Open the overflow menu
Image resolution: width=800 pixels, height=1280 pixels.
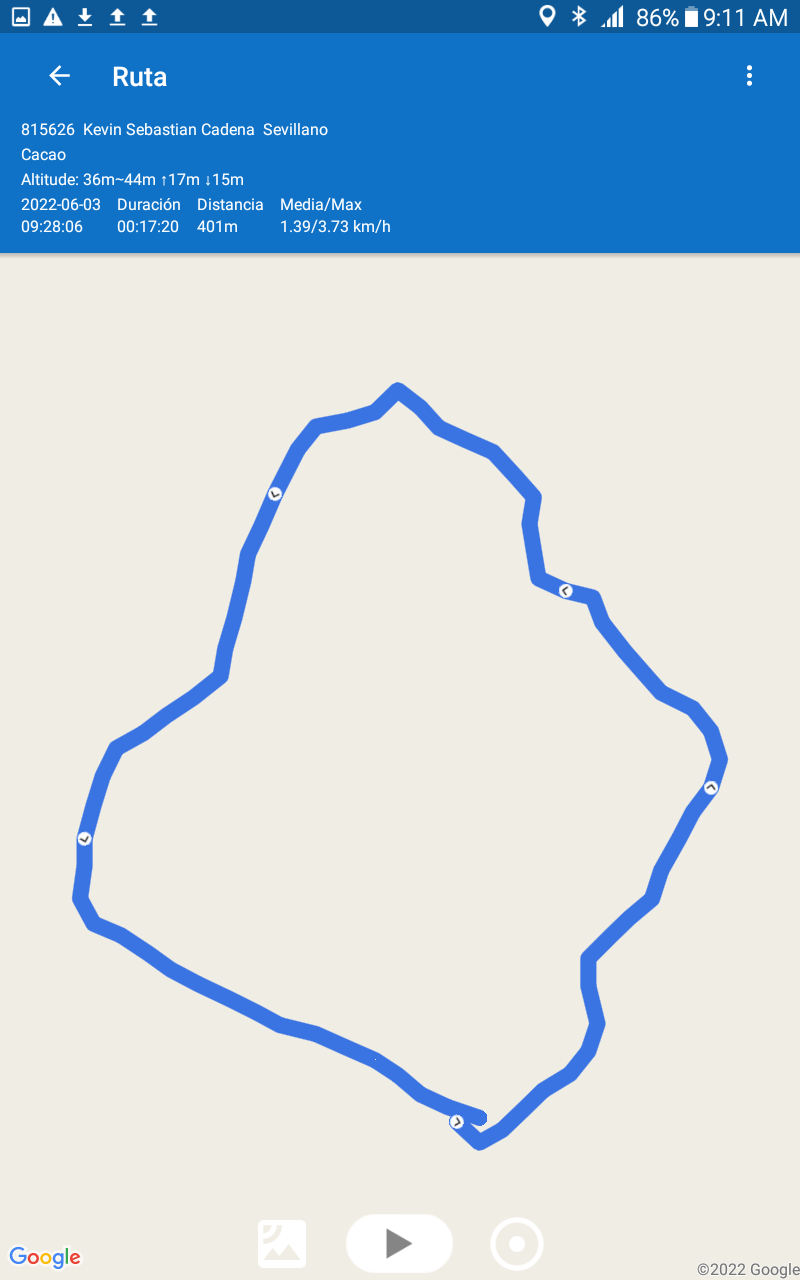tap(749, 76)
